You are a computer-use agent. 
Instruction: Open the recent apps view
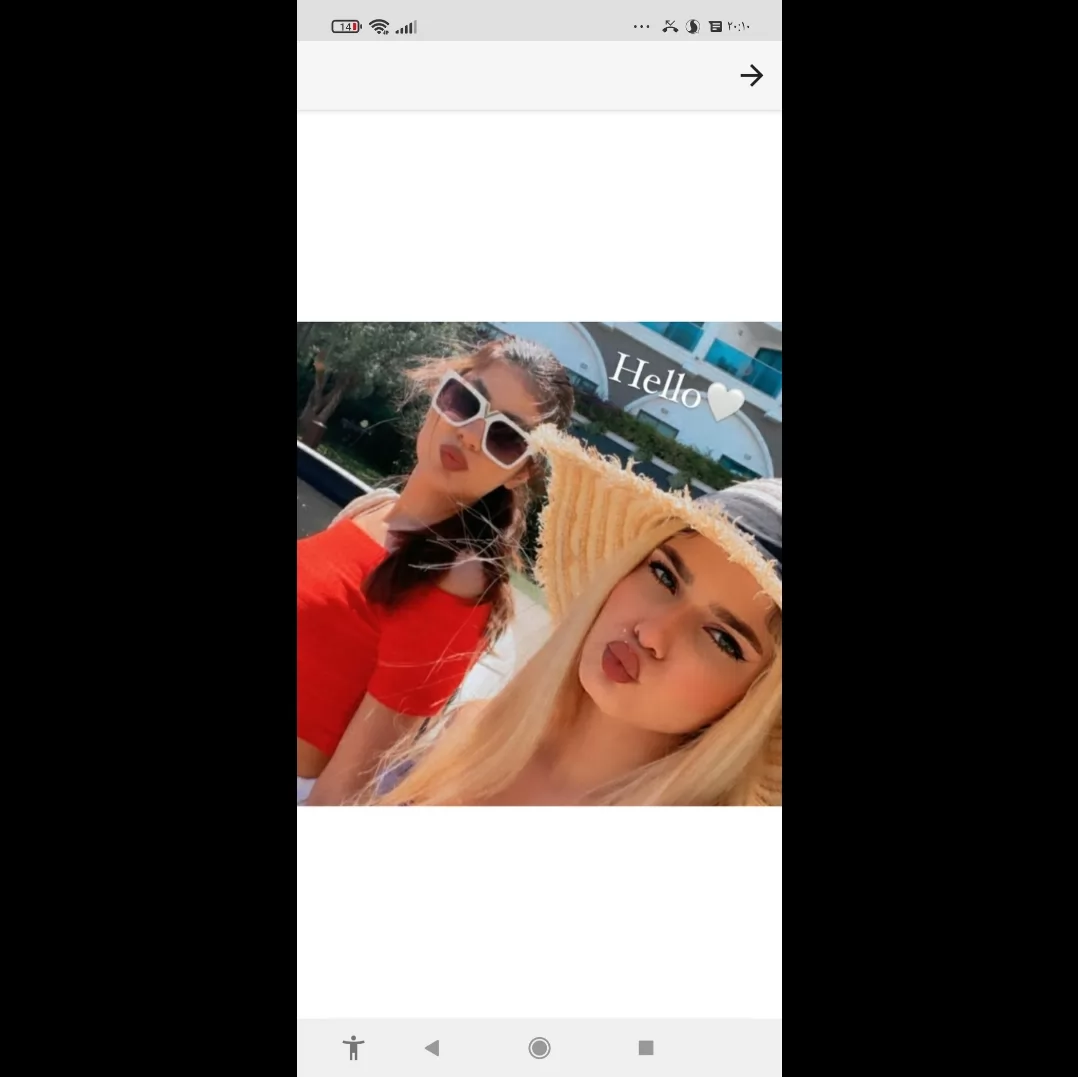pos(646,1048)
